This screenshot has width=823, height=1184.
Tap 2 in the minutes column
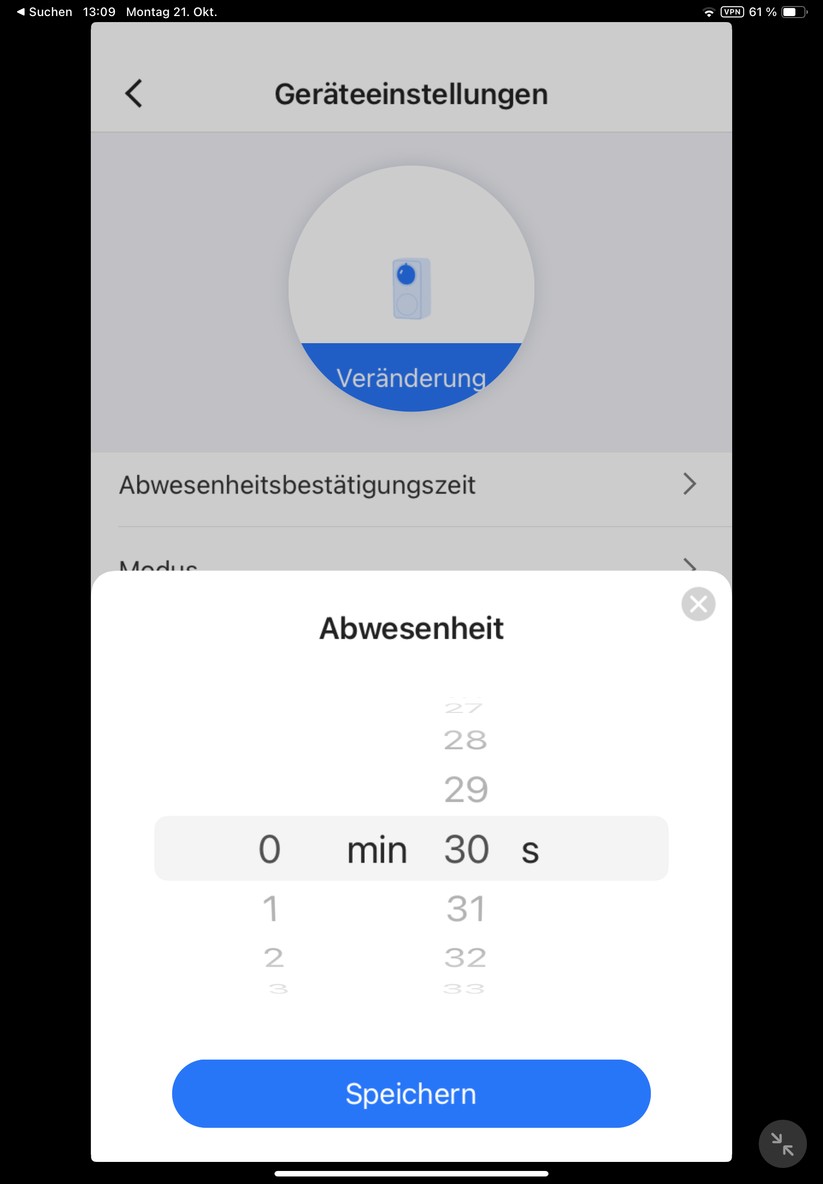click(x=273, y=956)
